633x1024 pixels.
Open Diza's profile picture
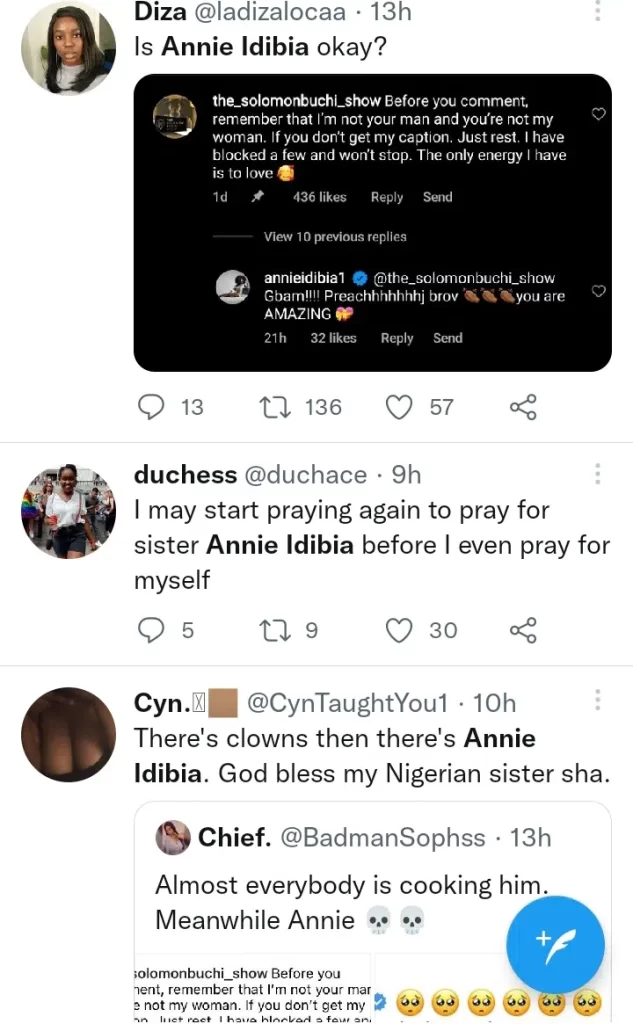[x=68, y=47]
